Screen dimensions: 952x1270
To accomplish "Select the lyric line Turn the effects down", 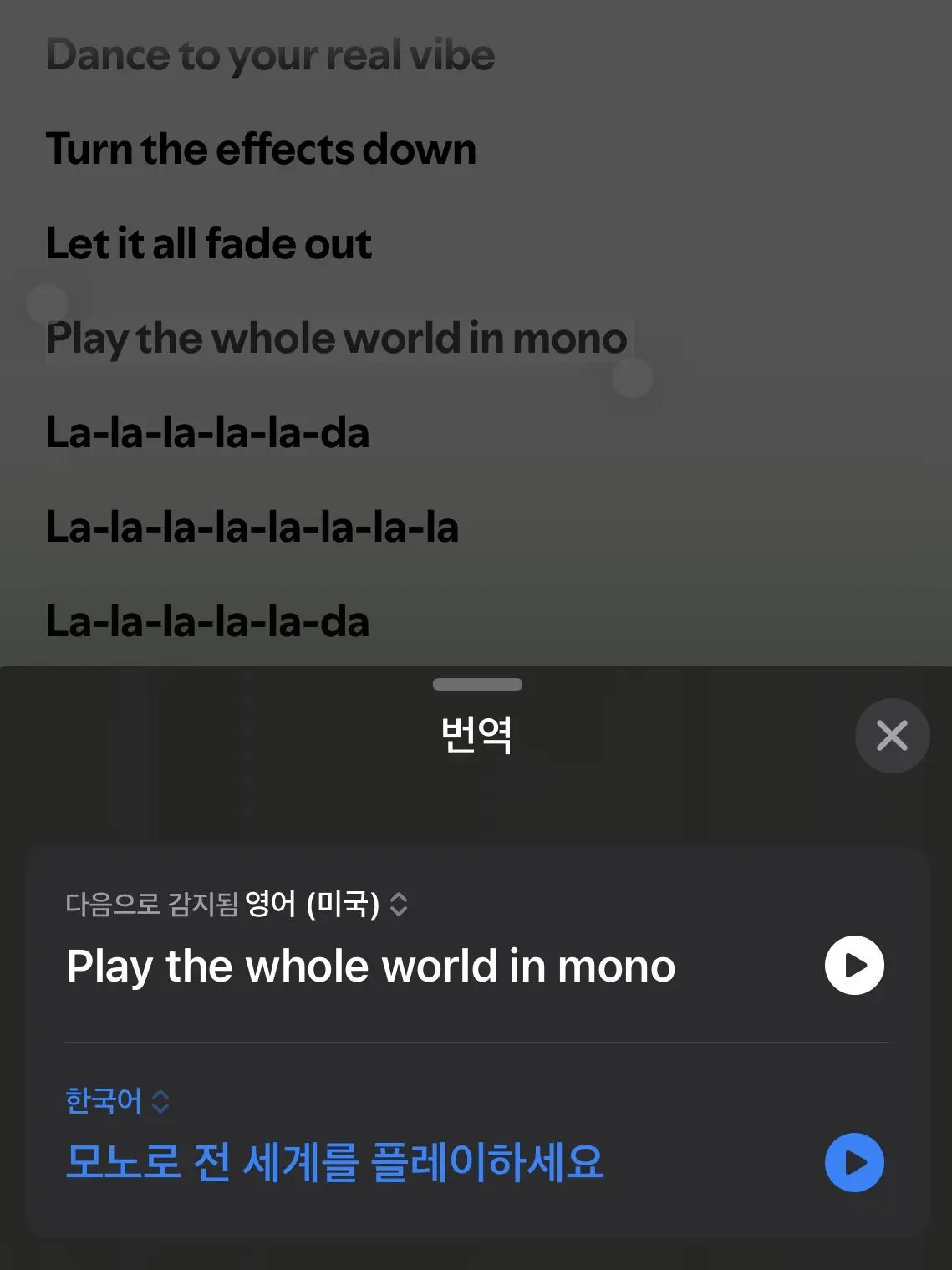I will pos(260,150).
